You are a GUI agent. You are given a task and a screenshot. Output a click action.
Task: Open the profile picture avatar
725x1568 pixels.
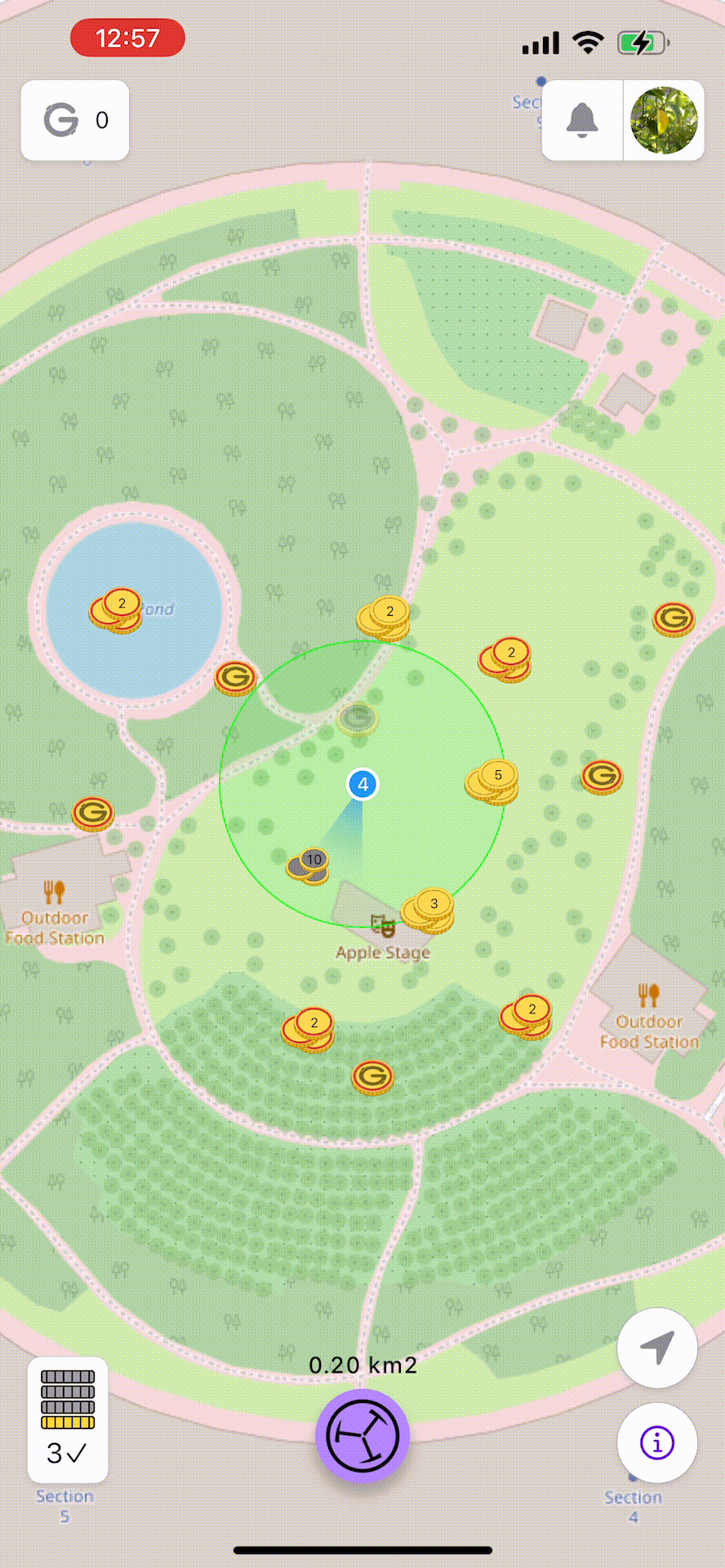664,121
